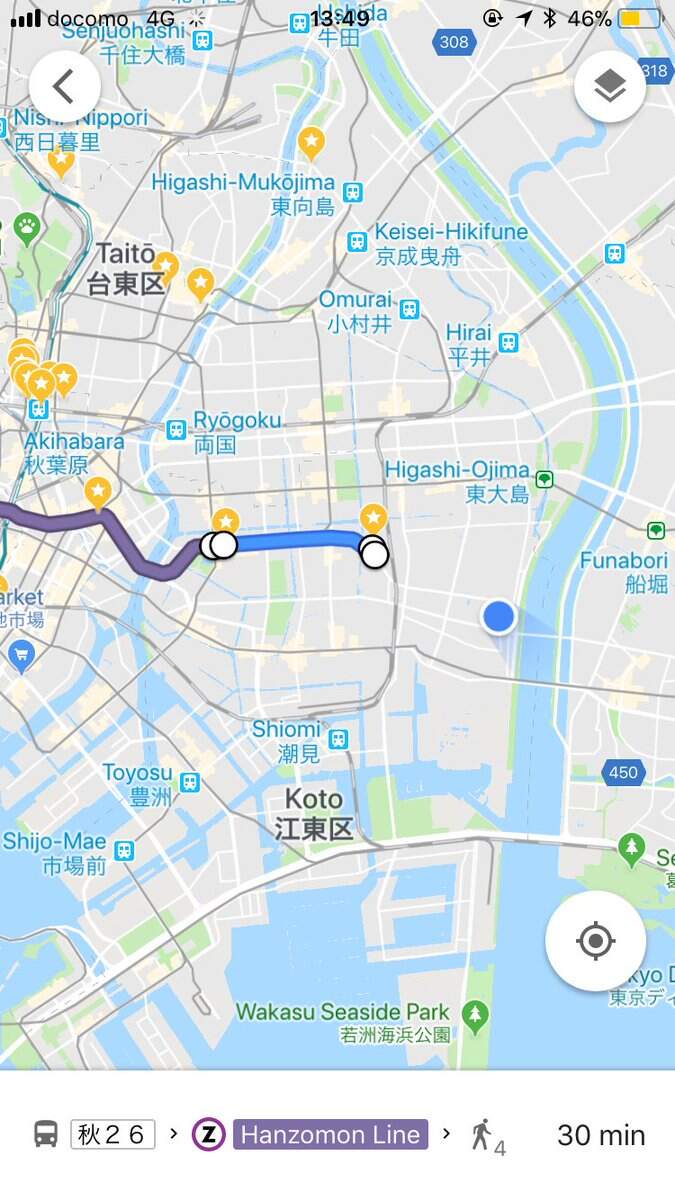Open the map layers options
Viewport: 675px width, 1200px height.
610,87
